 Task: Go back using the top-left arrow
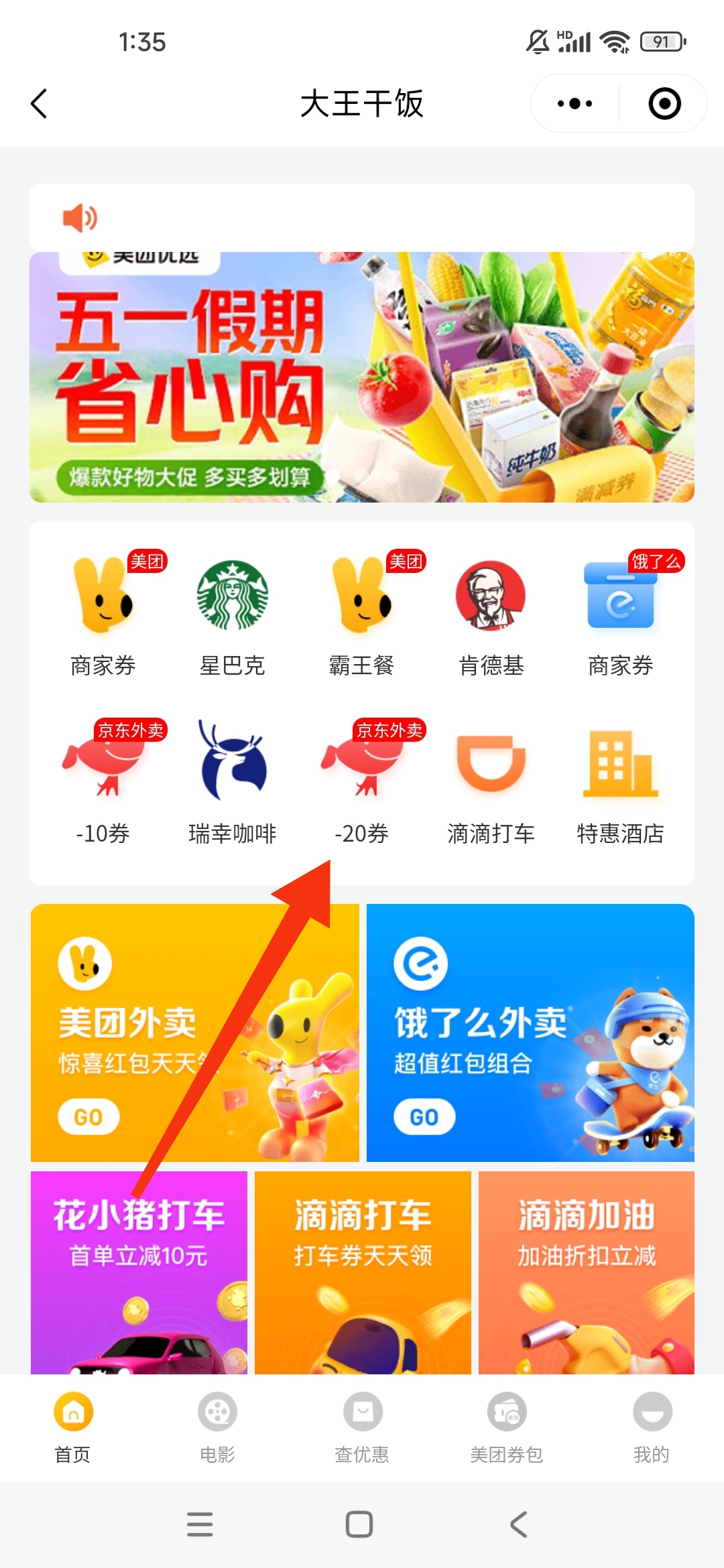click(x=39, y=104)
